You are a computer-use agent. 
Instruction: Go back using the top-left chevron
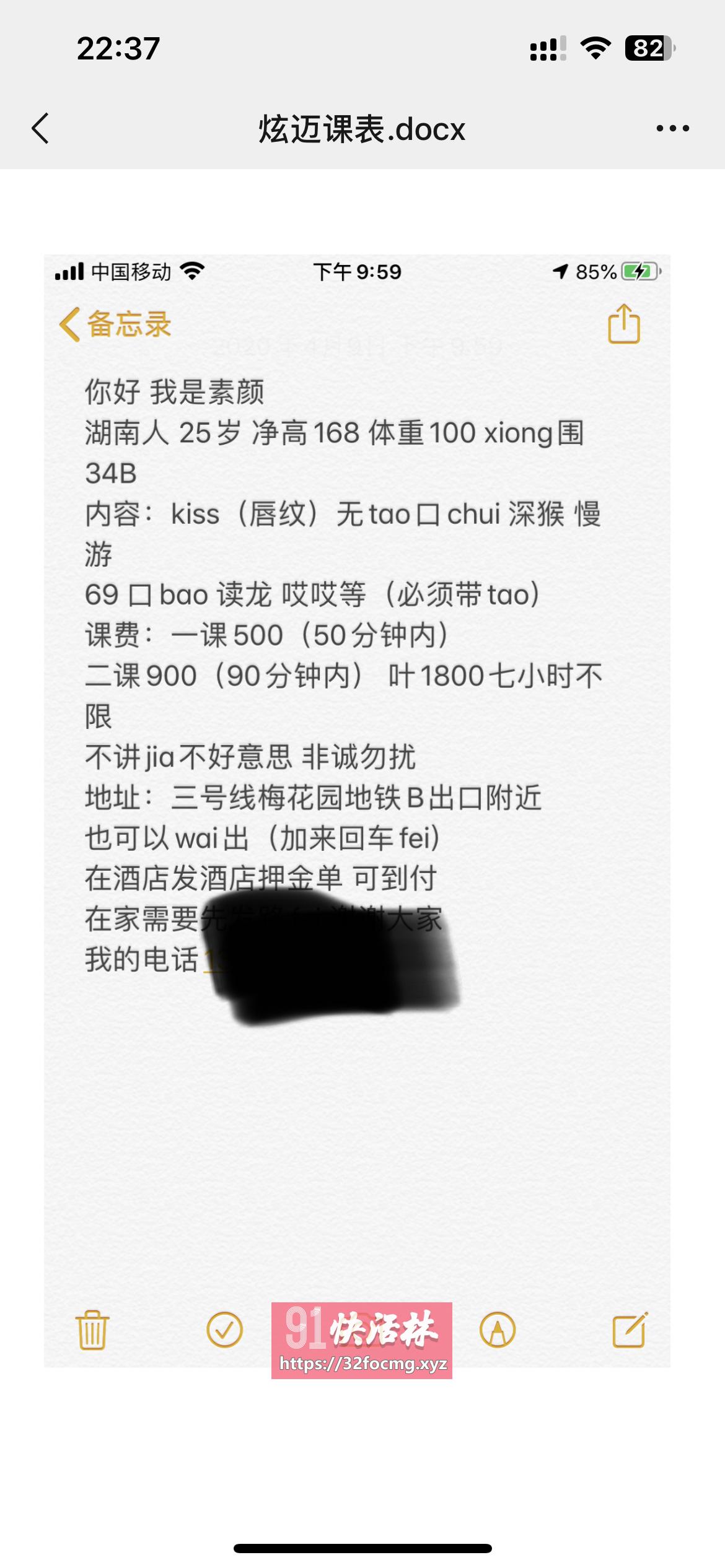coord(41,129)
